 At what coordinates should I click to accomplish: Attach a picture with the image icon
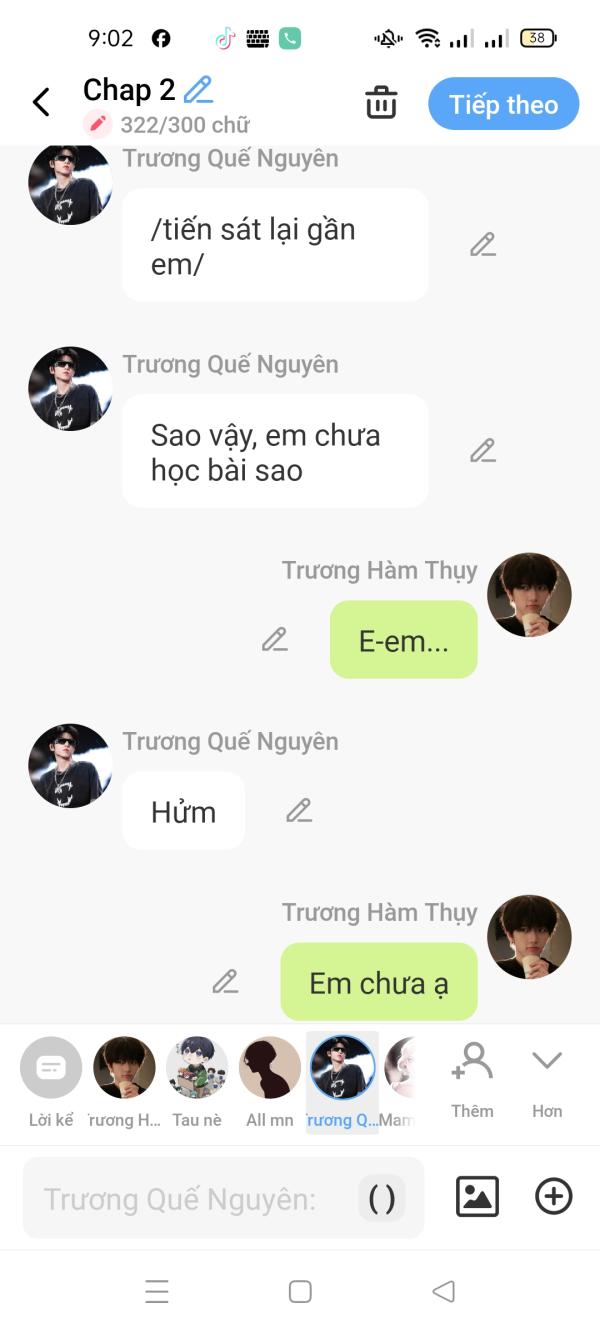click(x=477, y=1196)
